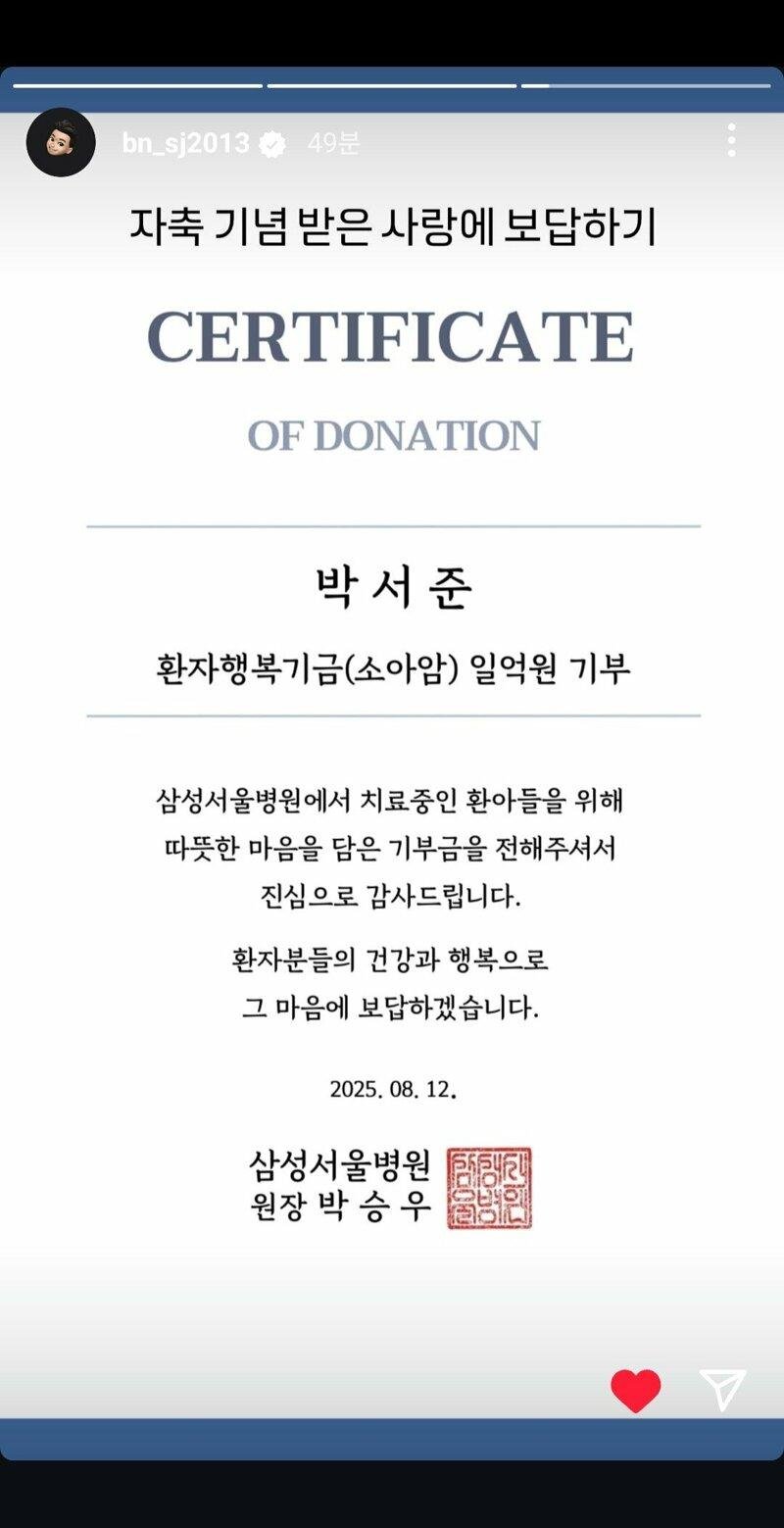
Task: Open bn_sj2013's profile picture
Action: click(61, 143)
